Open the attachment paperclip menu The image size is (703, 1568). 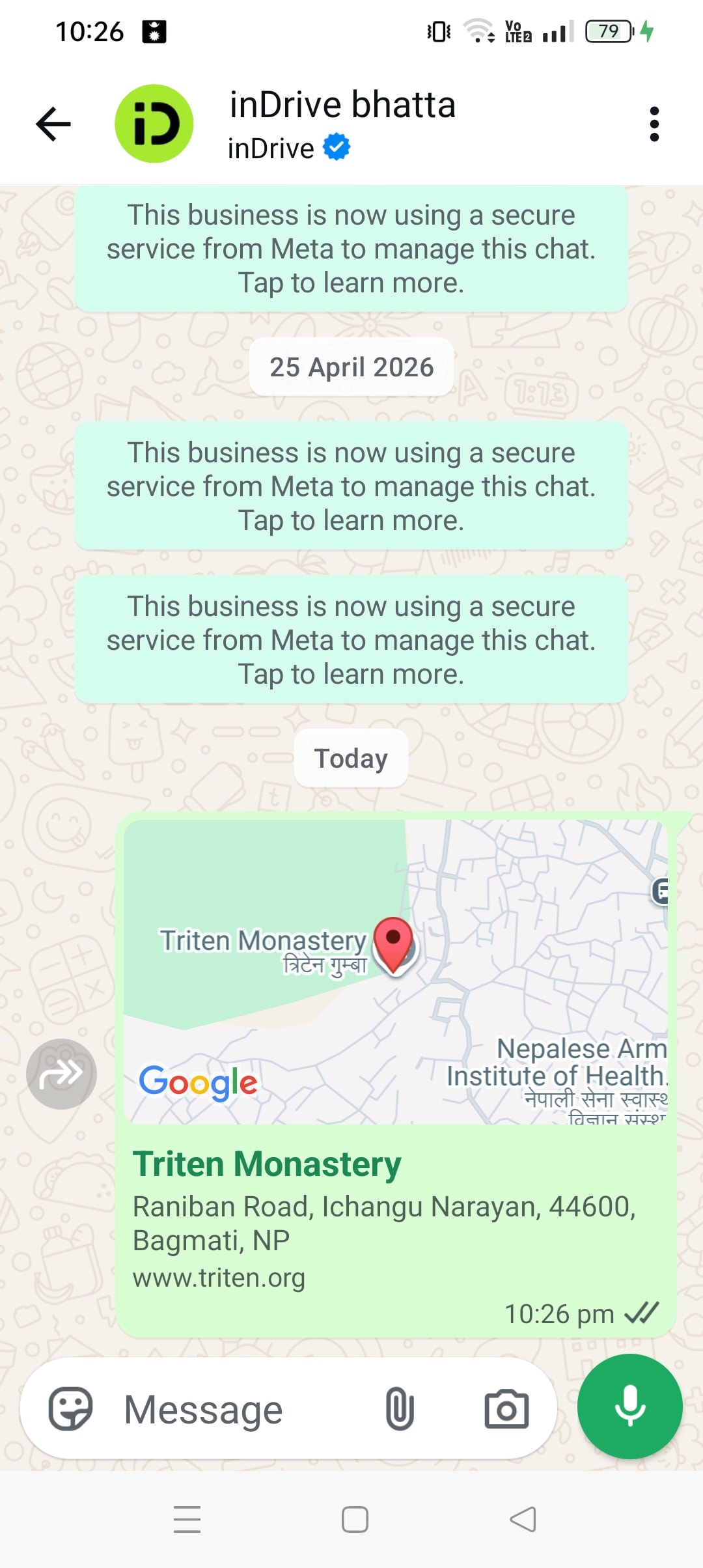click(400, 1408)
